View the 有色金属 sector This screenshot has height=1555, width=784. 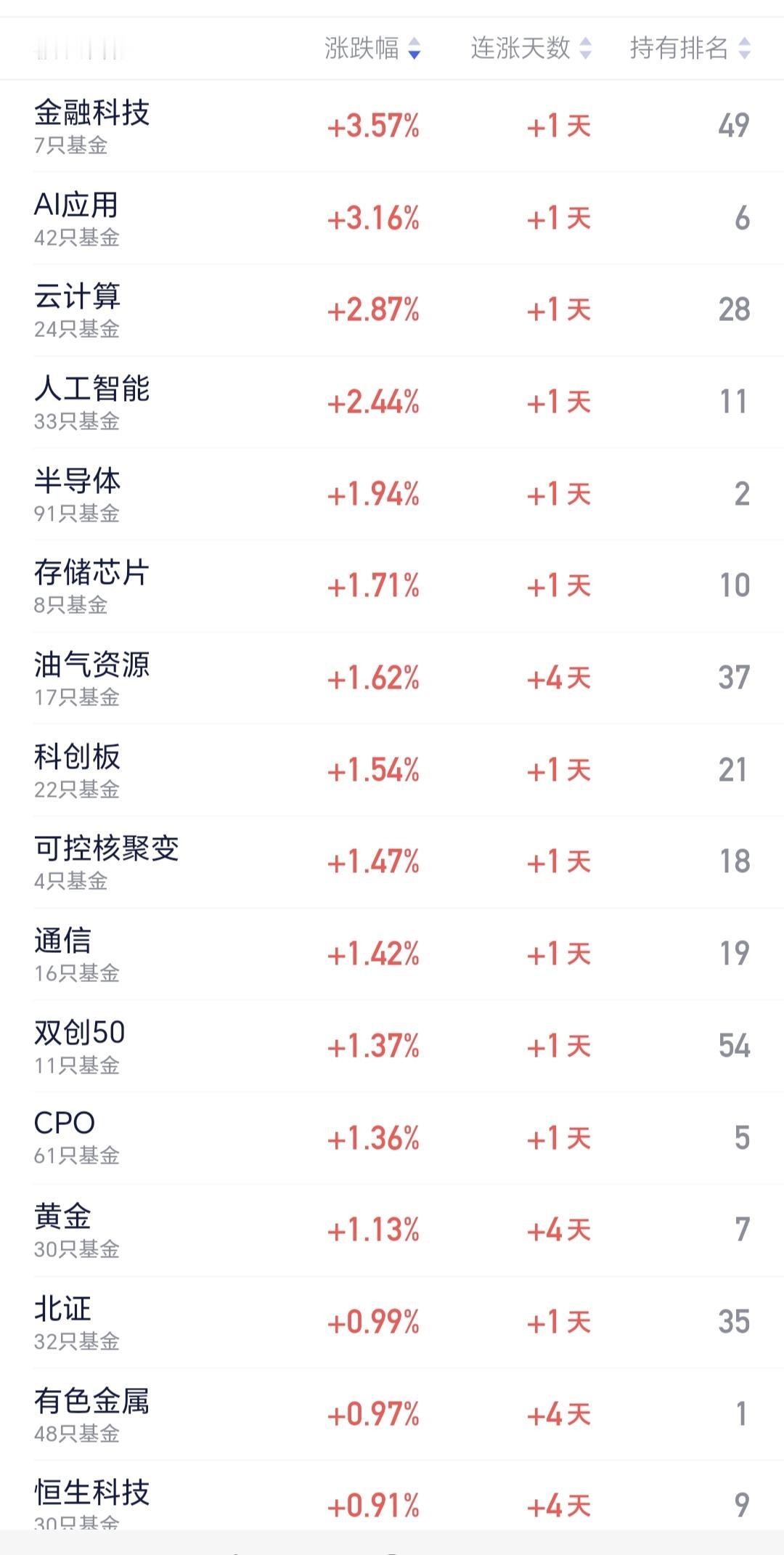[x=392, y=1414]
